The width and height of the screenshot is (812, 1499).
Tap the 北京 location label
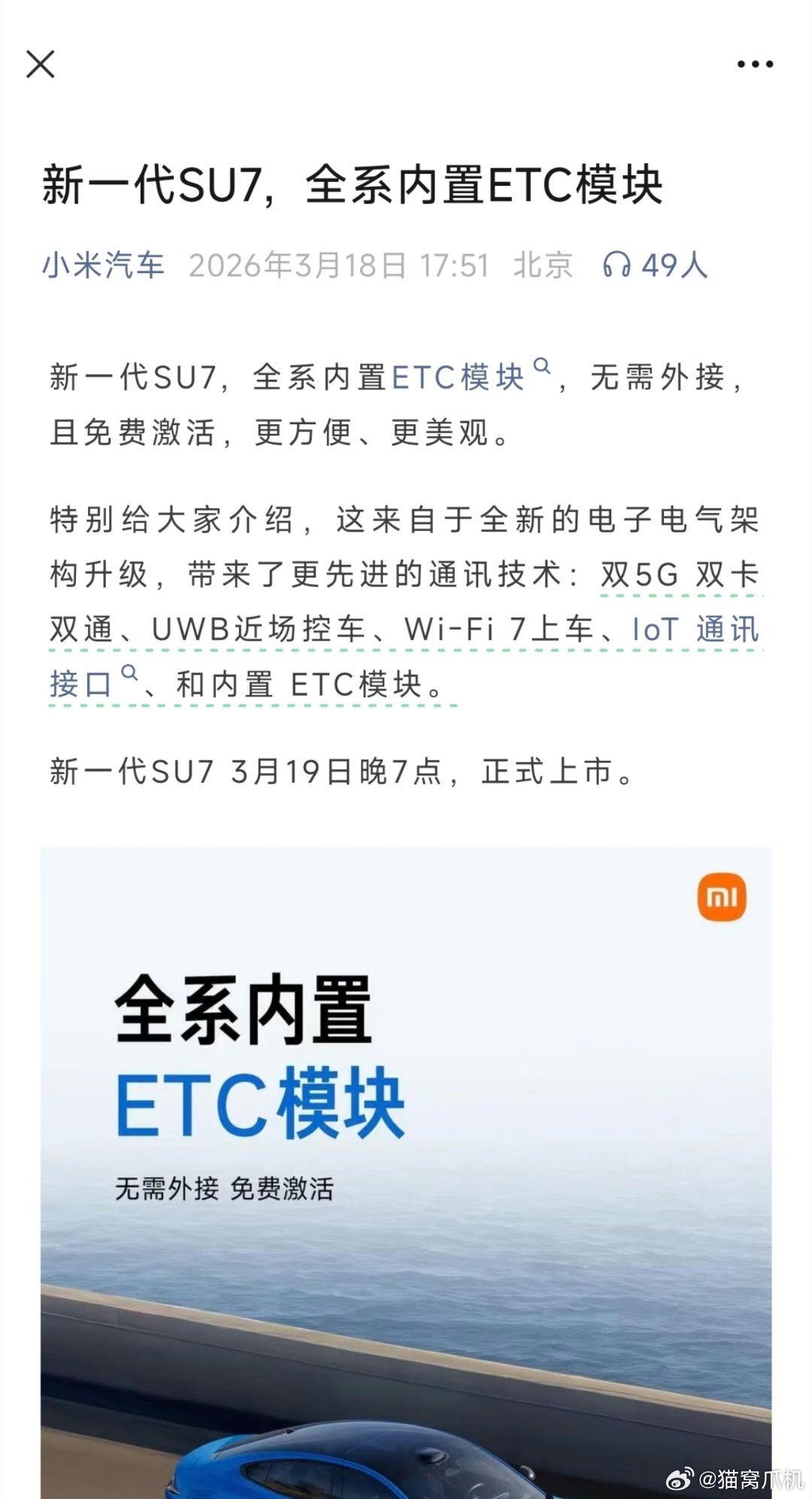click(541, 265)
